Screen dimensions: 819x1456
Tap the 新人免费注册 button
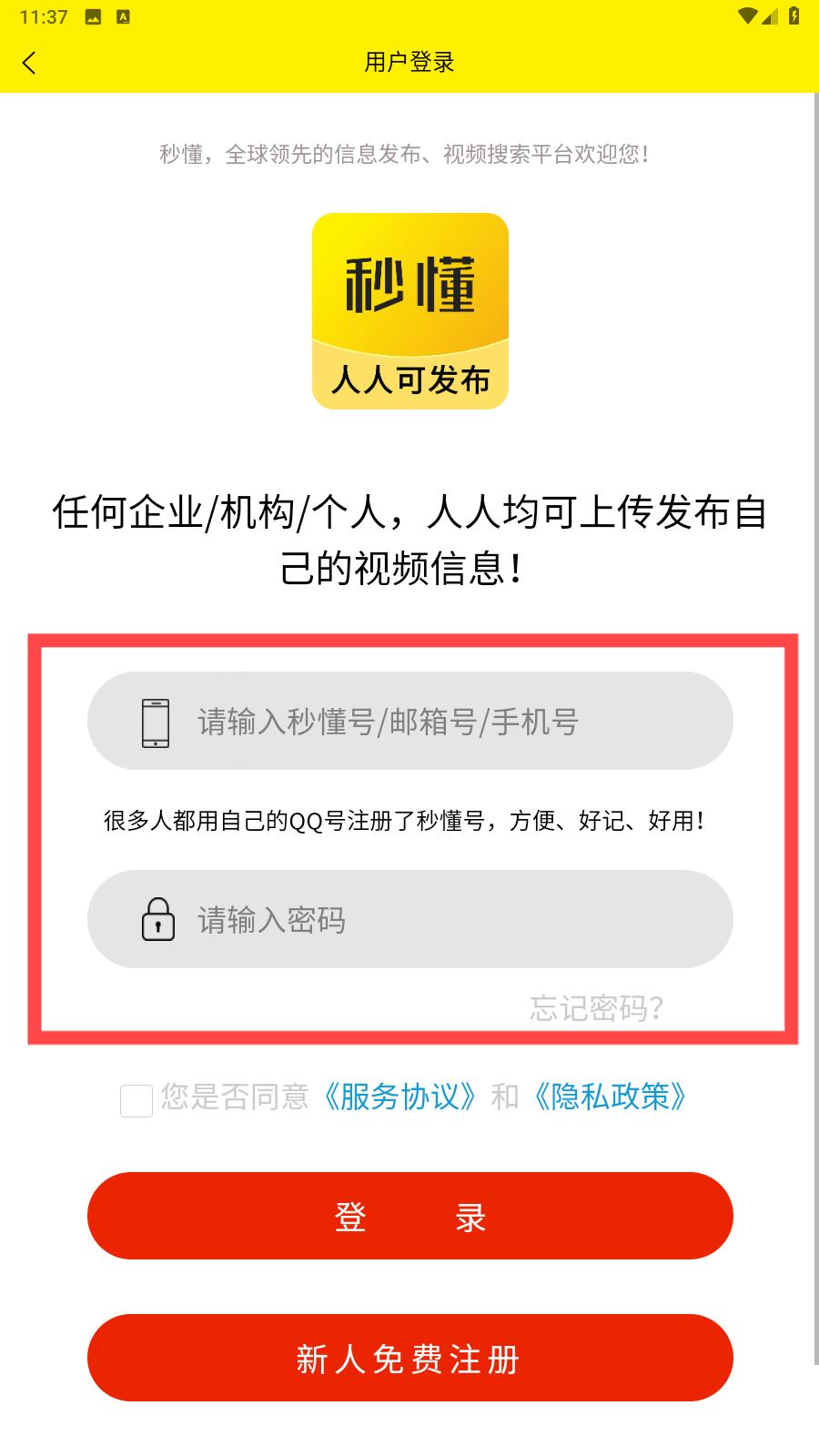[409, 1358]
